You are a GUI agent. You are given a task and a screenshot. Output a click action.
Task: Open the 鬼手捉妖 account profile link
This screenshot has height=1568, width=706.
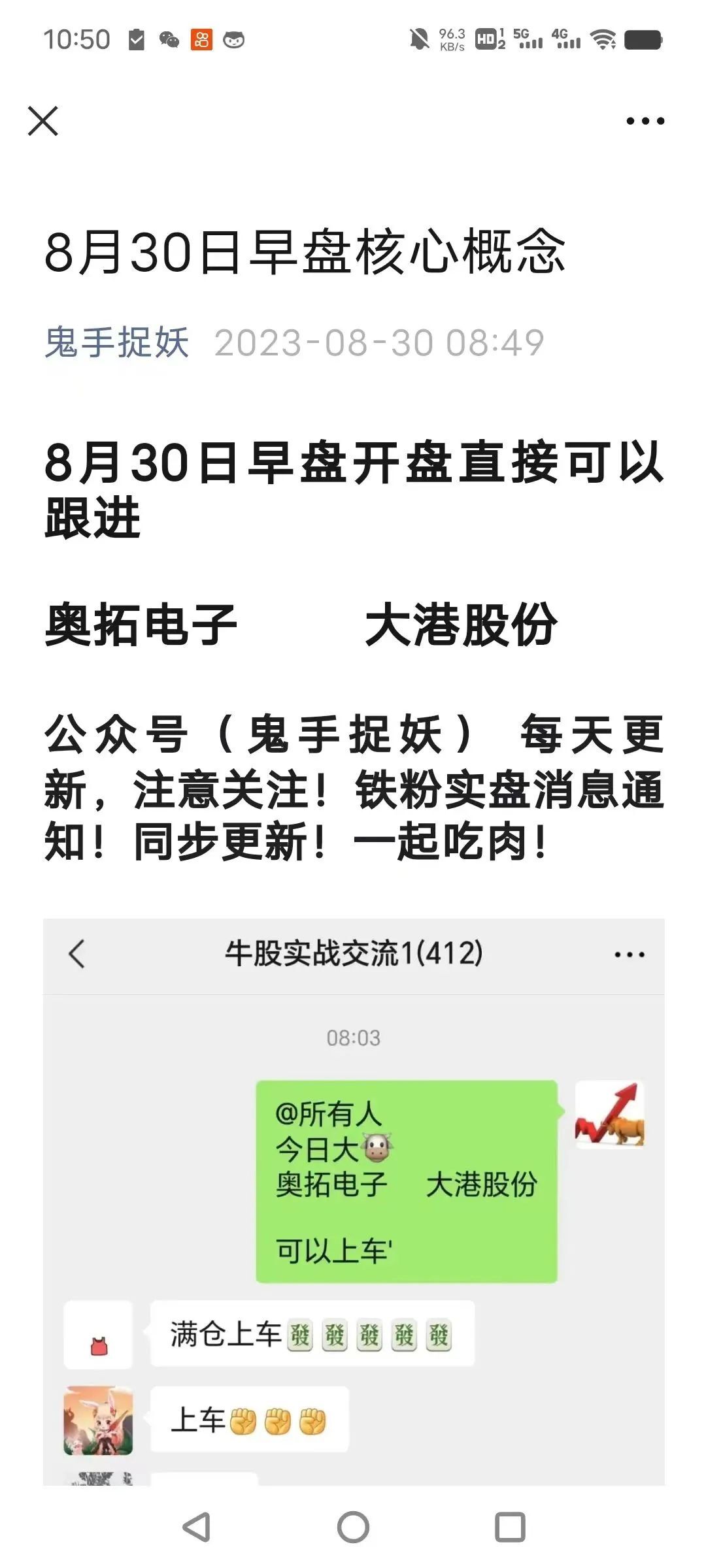(116, 342)
